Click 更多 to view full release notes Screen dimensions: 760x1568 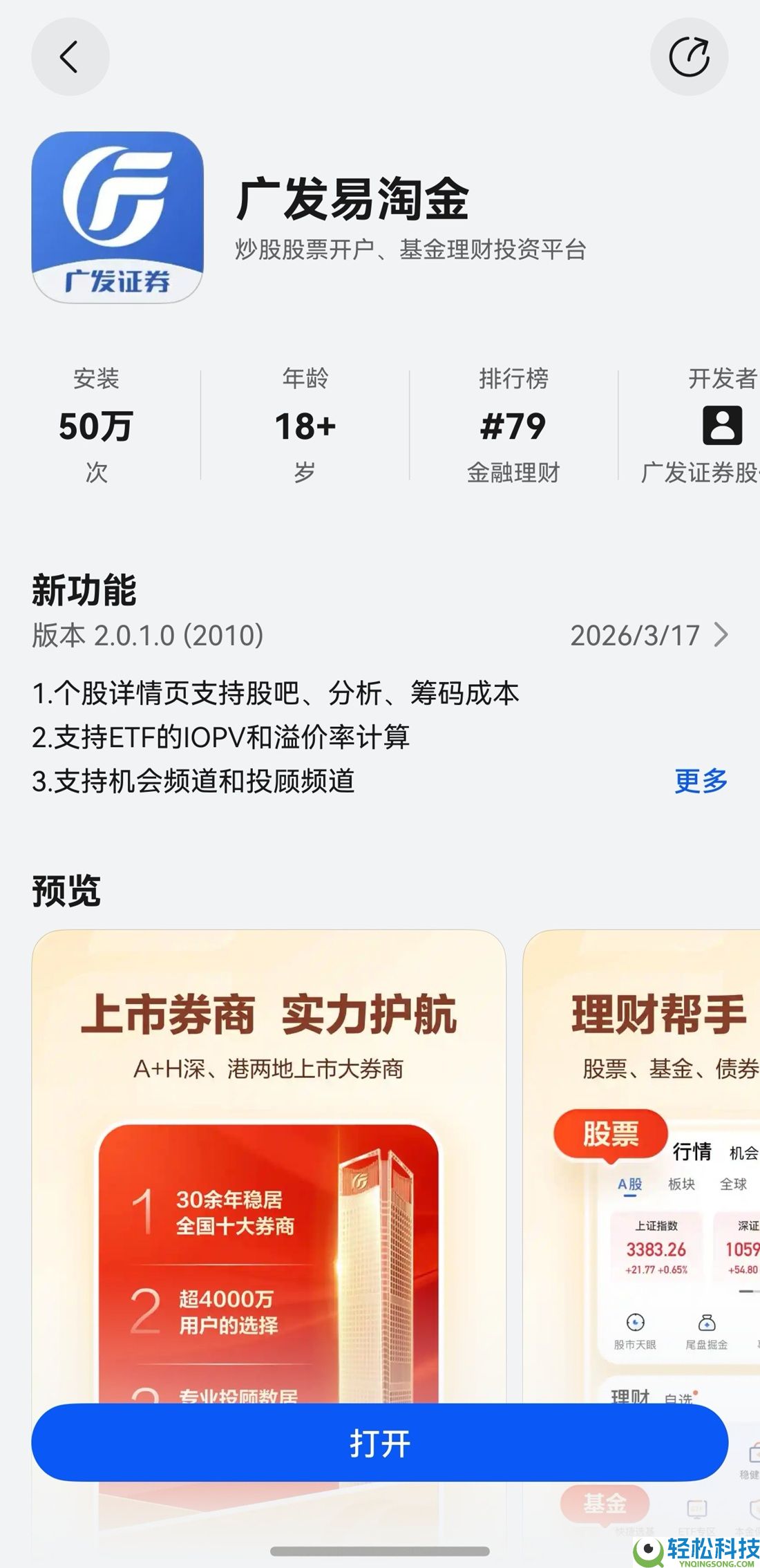701,781
